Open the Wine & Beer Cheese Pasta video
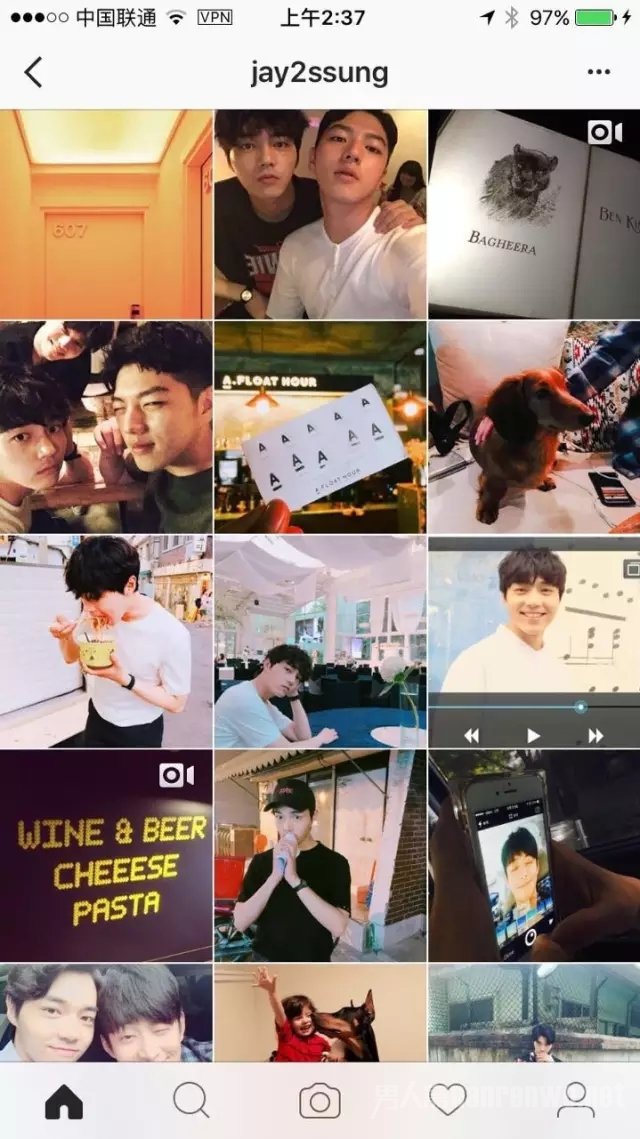 tap(105, 856)
